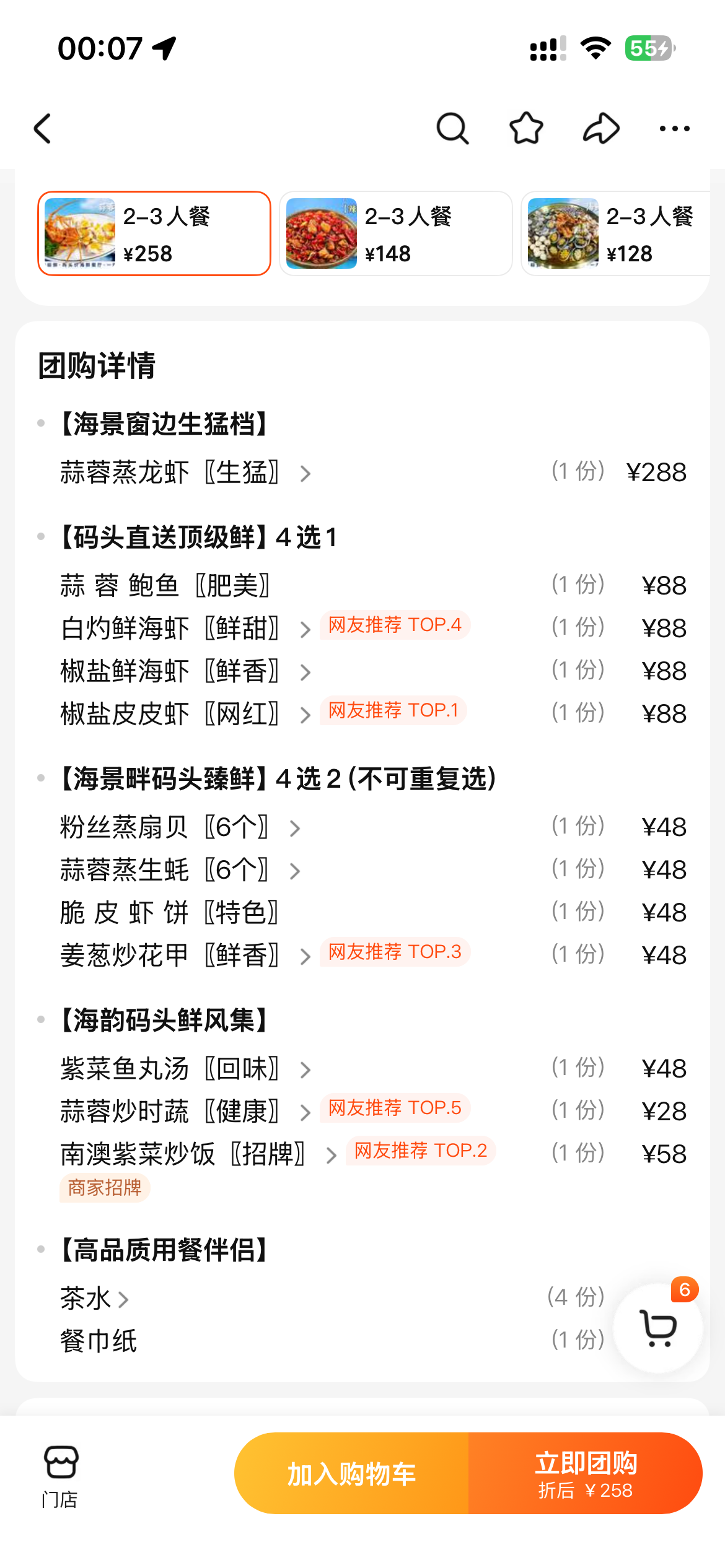Open 茶水 item details
Viewport: 725px width, 1568px height.
point(94,1299)
